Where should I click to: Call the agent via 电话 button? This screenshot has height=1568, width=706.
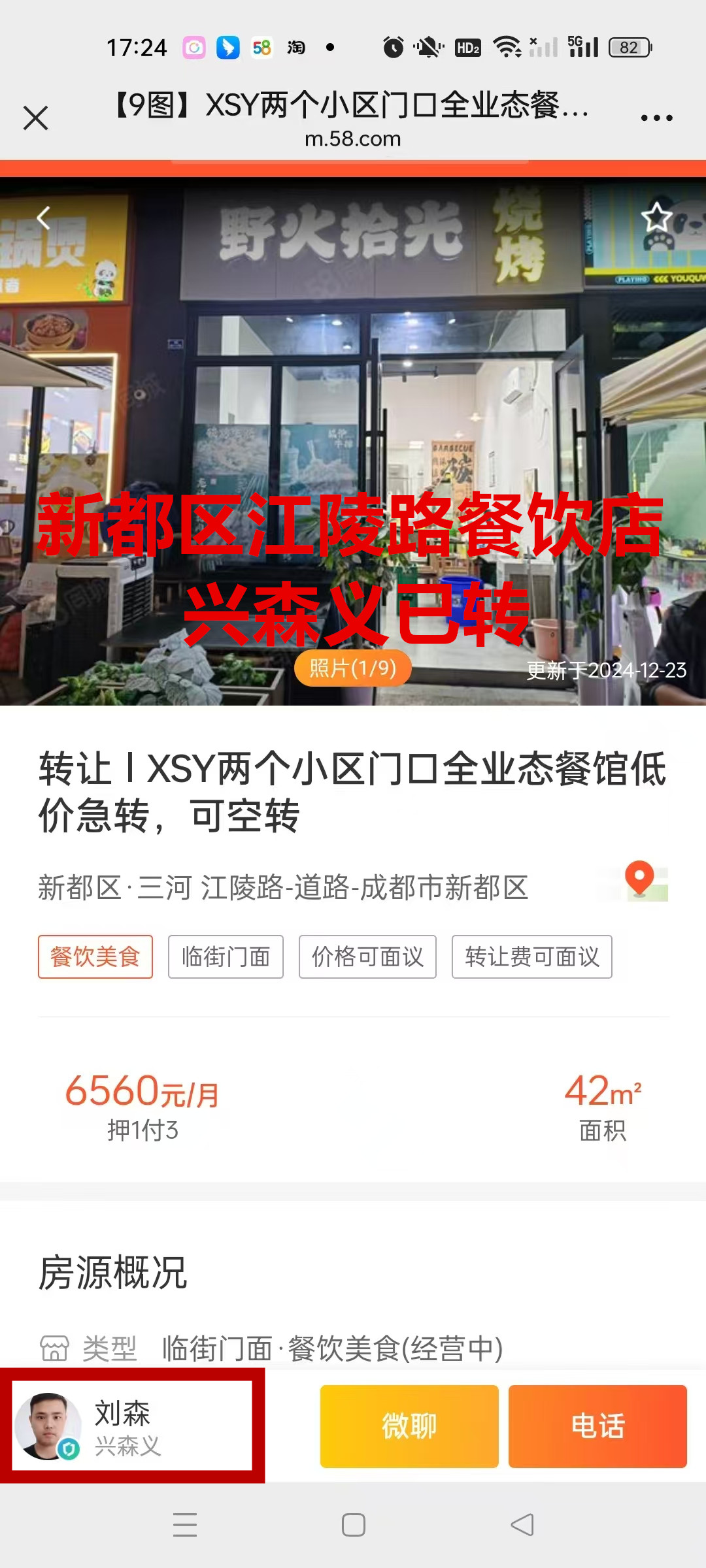click(597, 1426)
